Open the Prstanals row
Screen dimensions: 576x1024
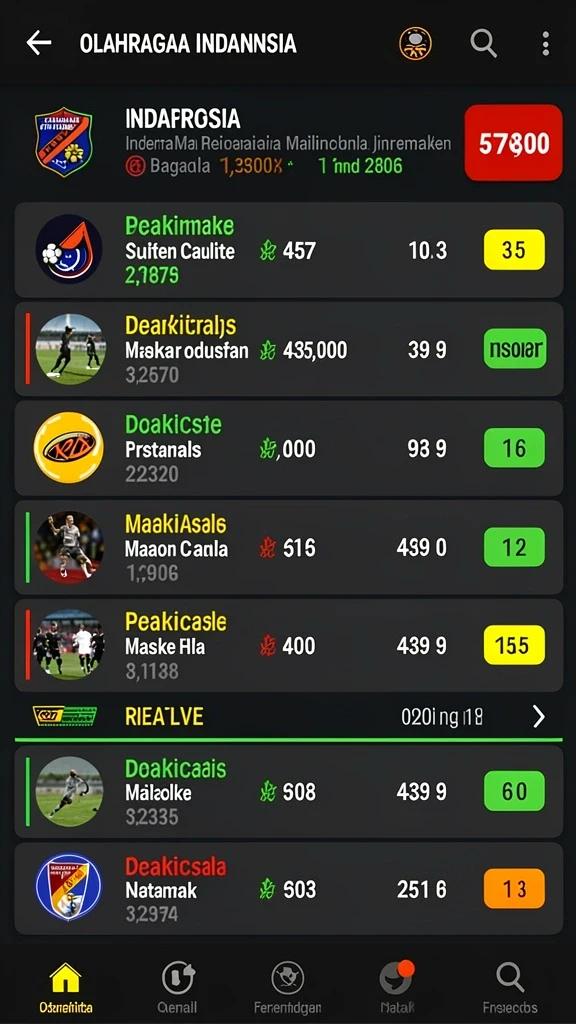pos(289,448)
